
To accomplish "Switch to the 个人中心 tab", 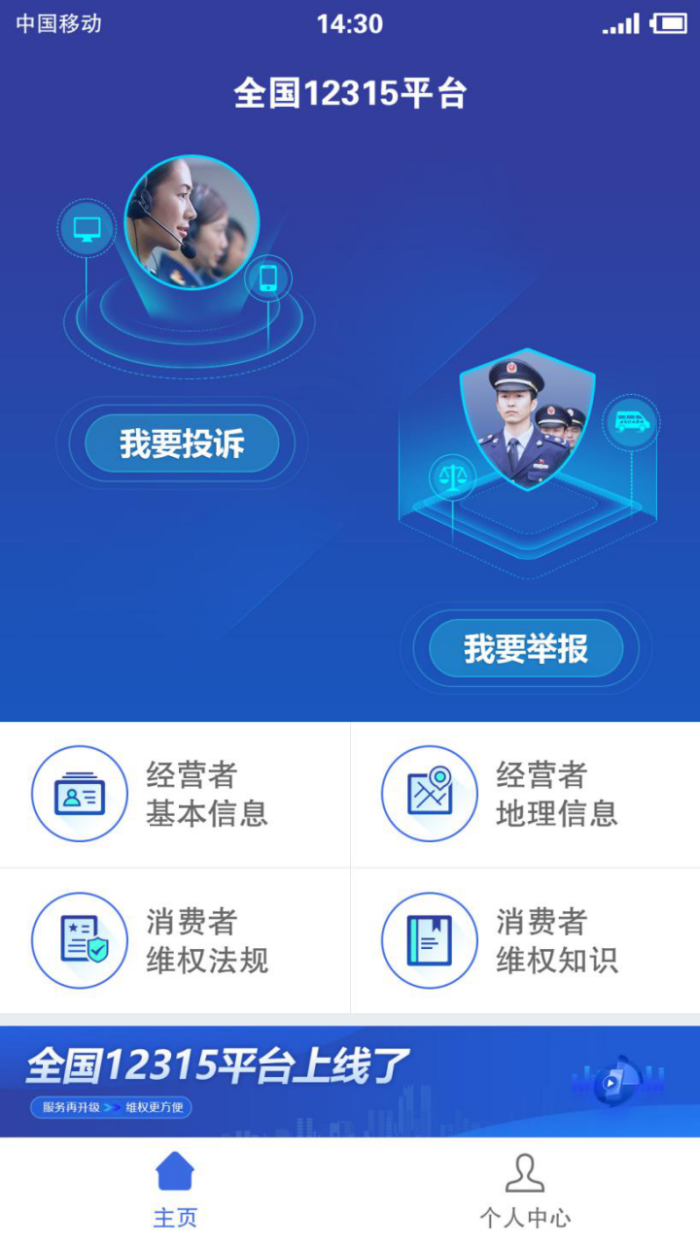I will click(525, 1190).
